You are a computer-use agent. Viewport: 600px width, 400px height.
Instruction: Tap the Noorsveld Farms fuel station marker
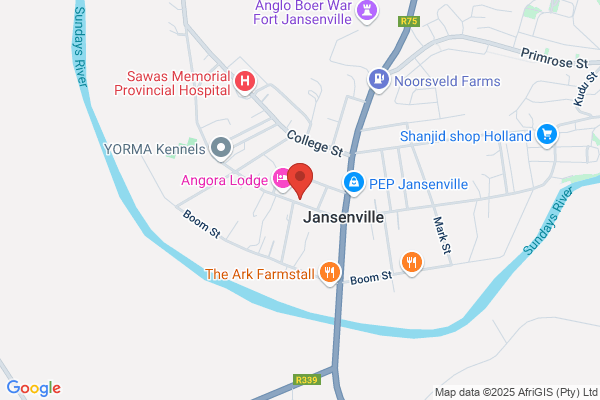[x=379, y=80]
